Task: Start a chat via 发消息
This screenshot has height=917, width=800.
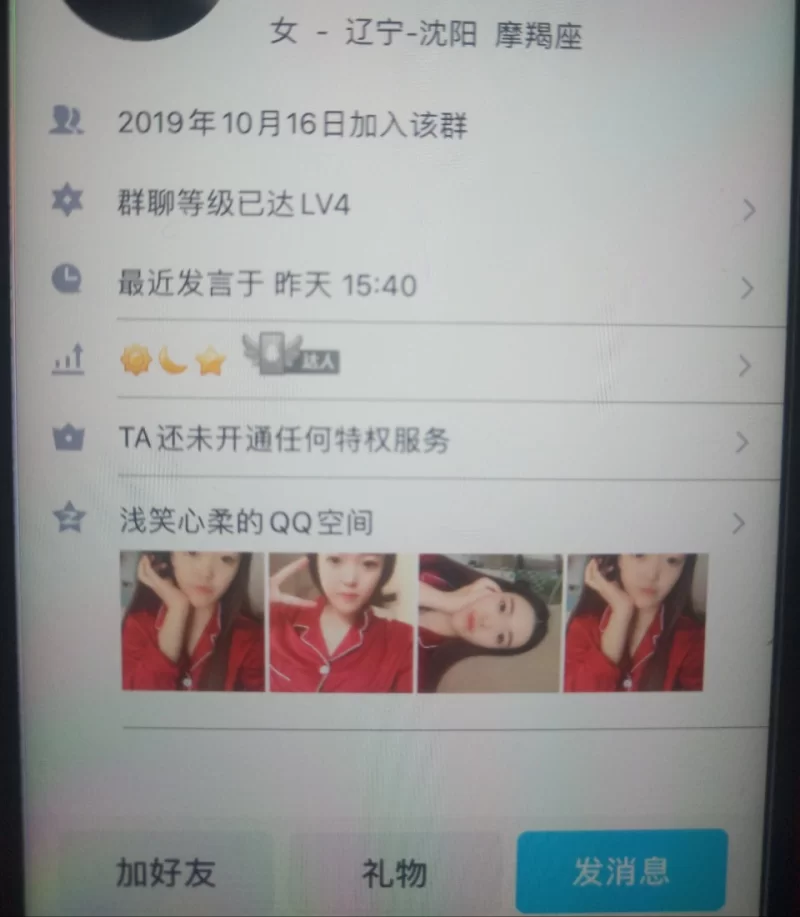Action: pos(621,870)
